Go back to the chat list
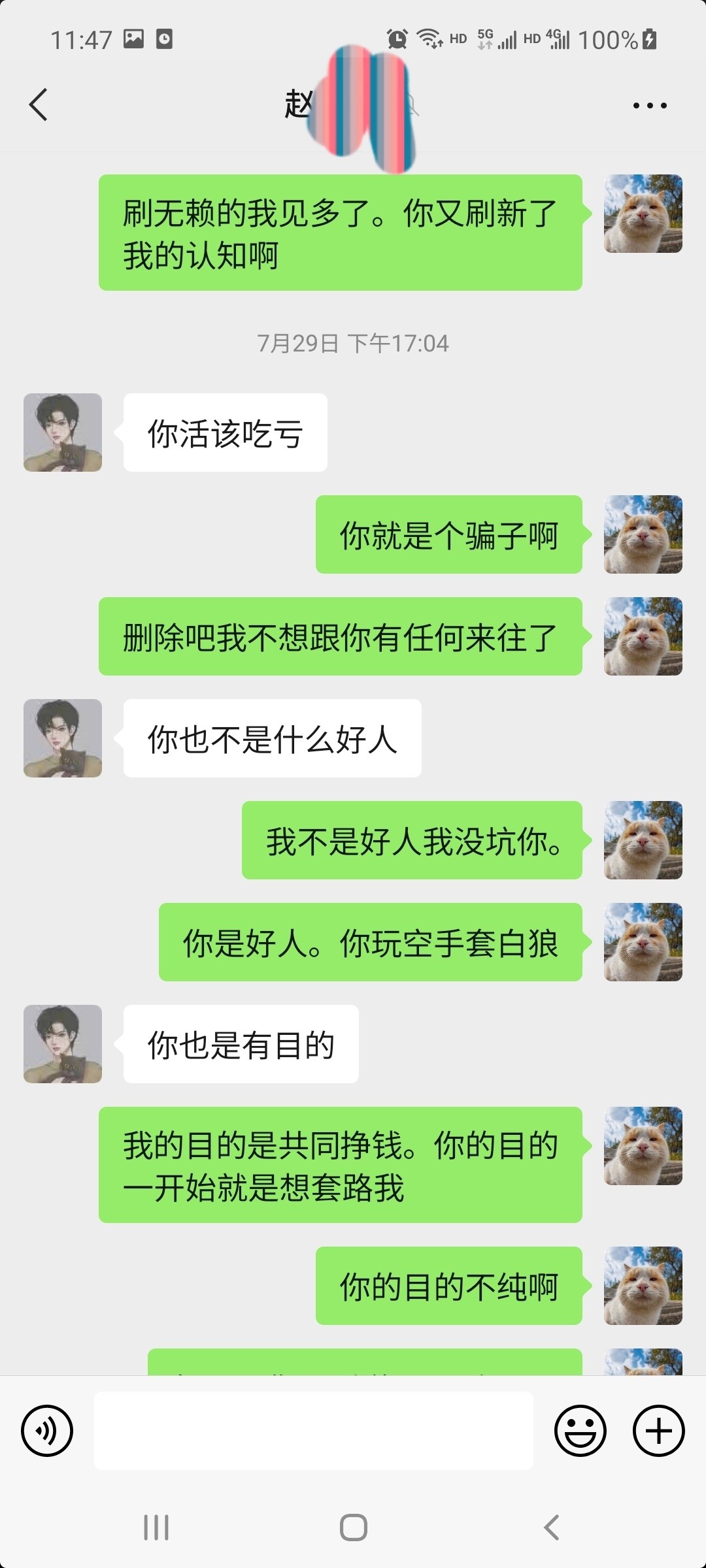The image size is (706, 1568). click(39, 105)
